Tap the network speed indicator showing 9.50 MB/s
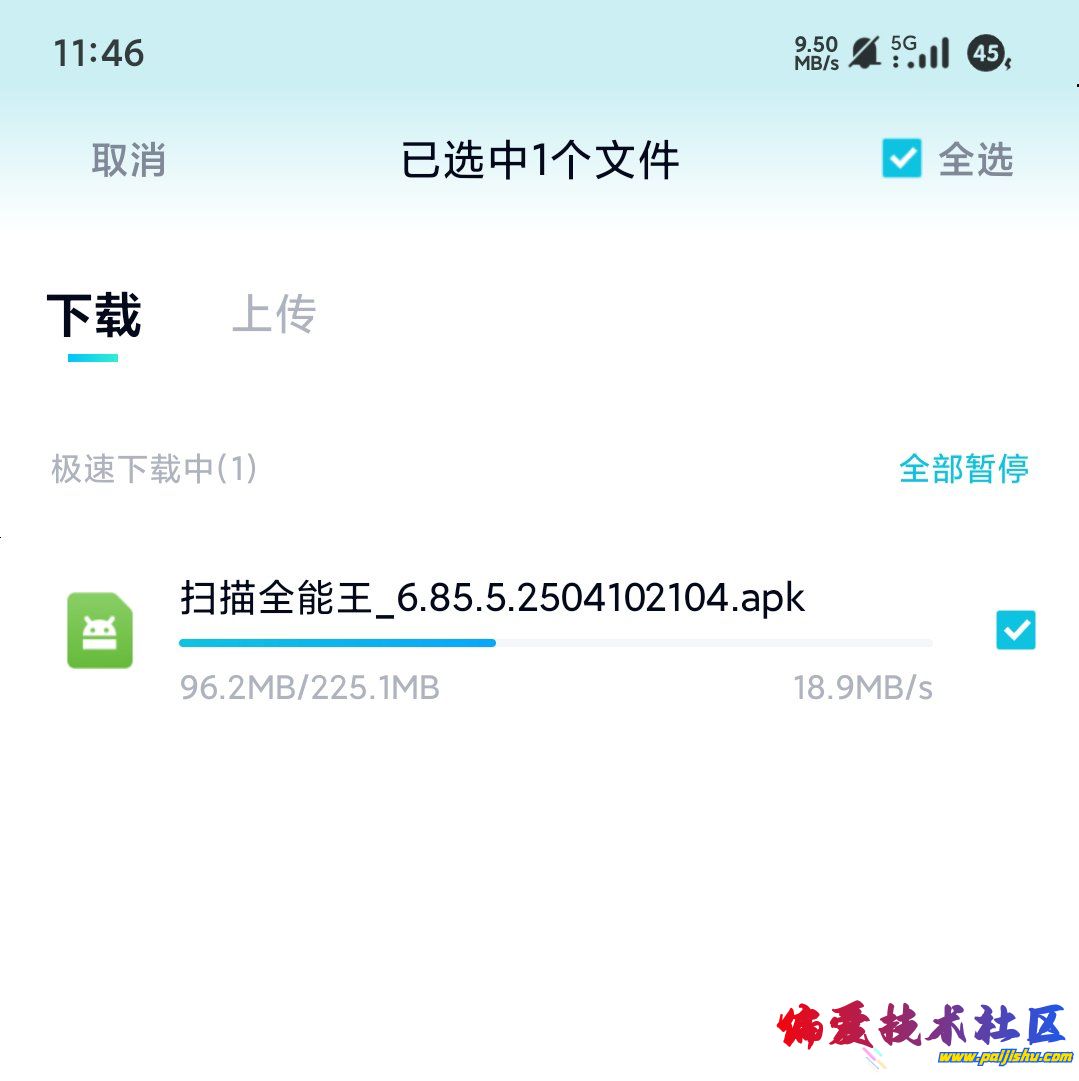 click(814, 53)
